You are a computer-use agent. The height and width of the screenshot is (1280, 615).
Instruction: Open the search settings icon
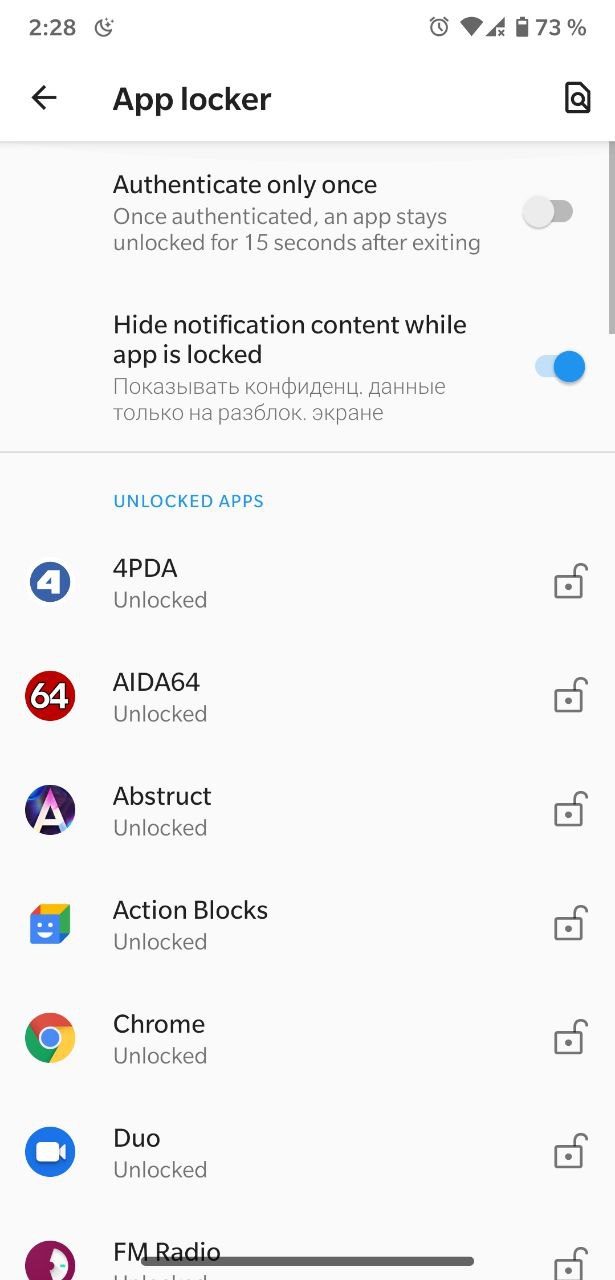pos(577,98)
